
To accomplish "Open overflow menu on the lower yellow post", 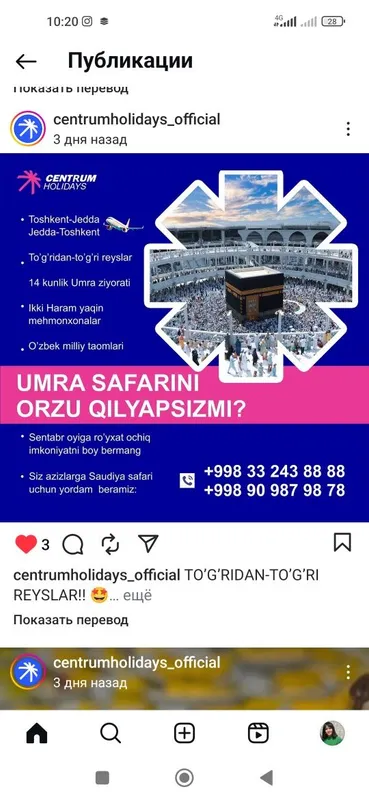I will coord(348,672).
